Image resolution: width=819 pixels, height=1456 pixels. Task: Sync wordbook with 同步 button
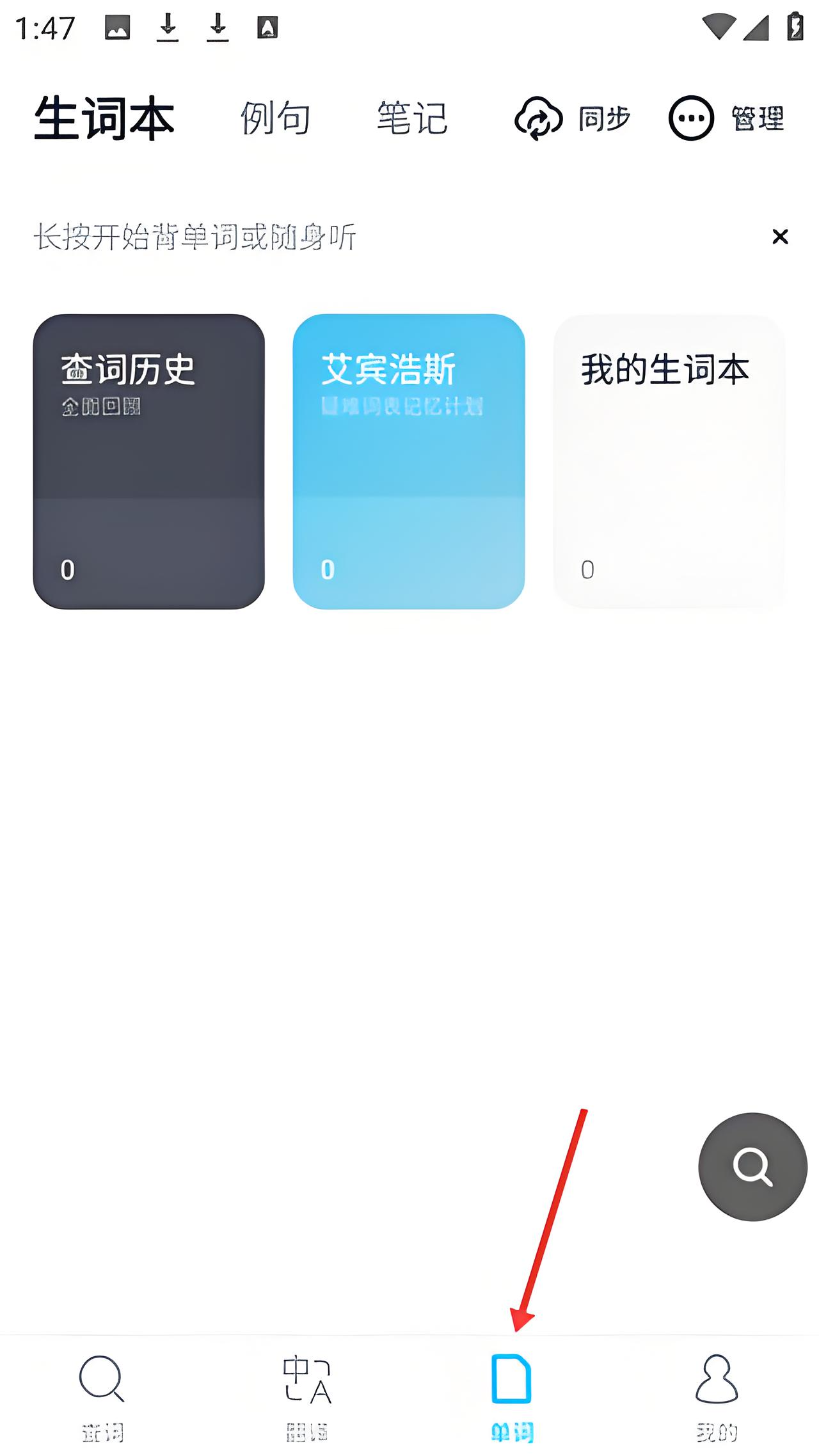point(572,118)
